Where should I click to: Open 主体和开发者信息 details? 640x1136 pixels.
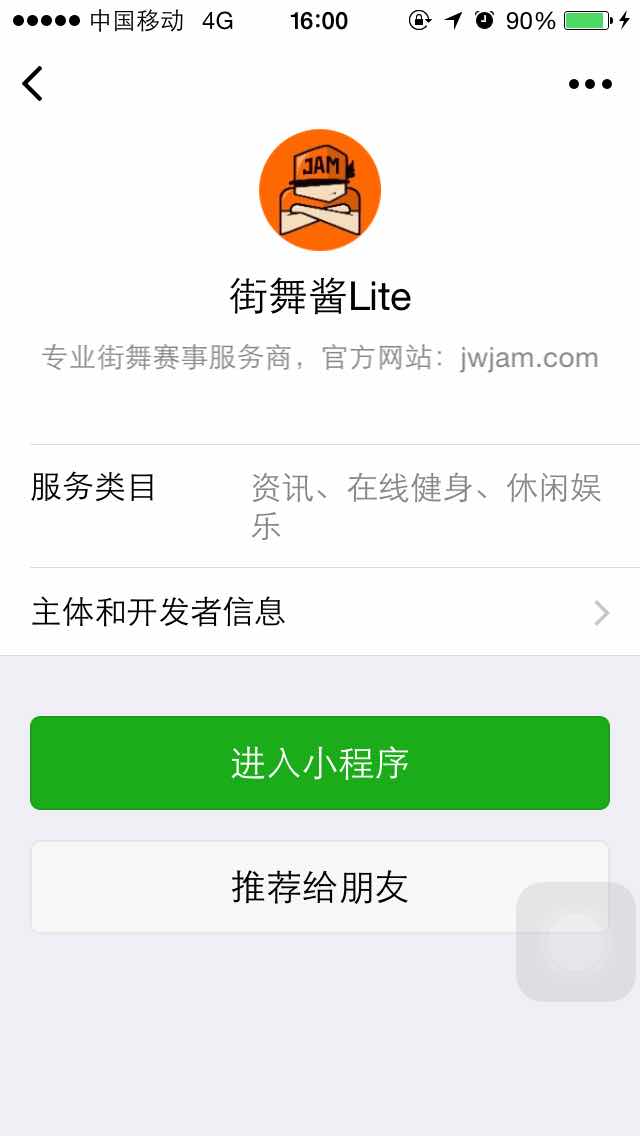point(320,612)
